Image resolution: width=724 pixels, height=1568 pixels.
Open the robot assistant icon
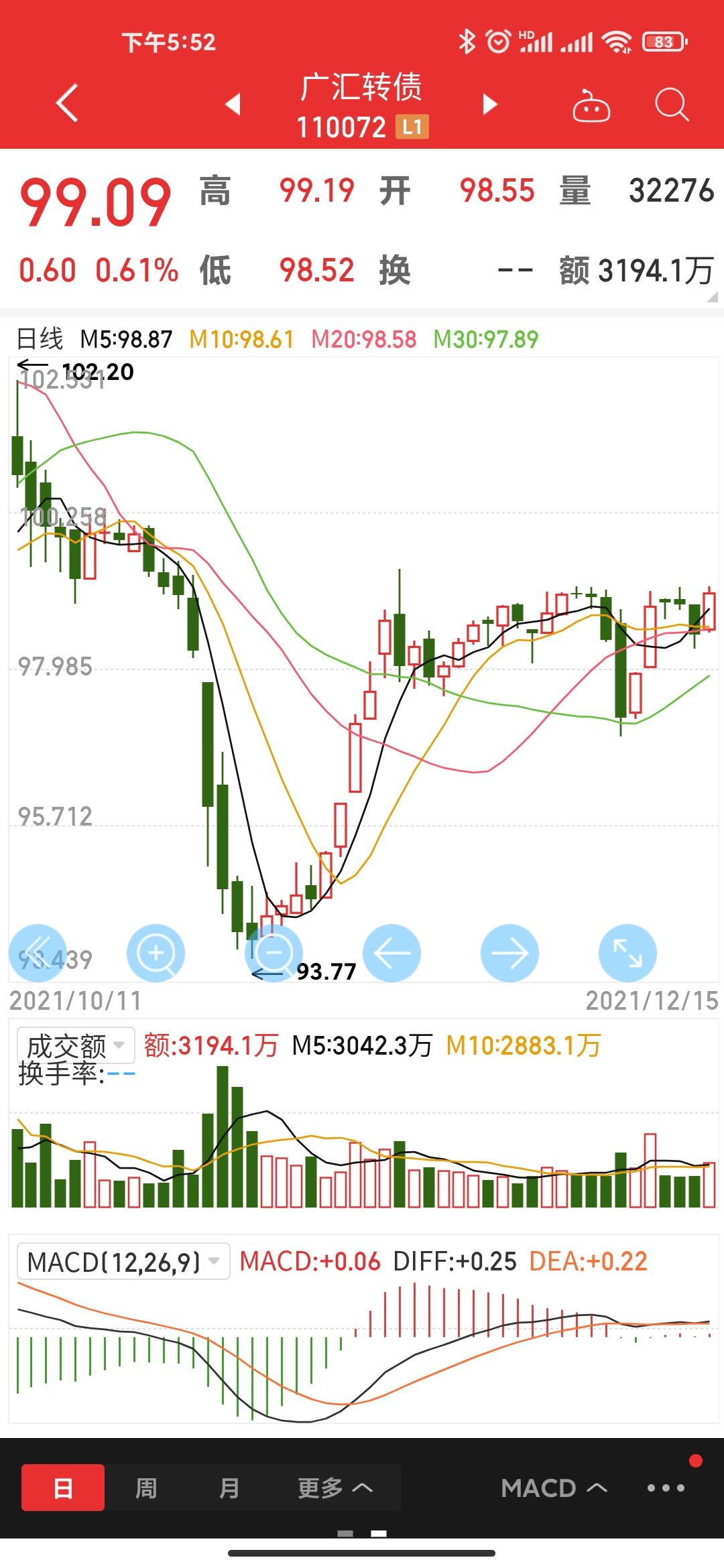click(591, 106)
